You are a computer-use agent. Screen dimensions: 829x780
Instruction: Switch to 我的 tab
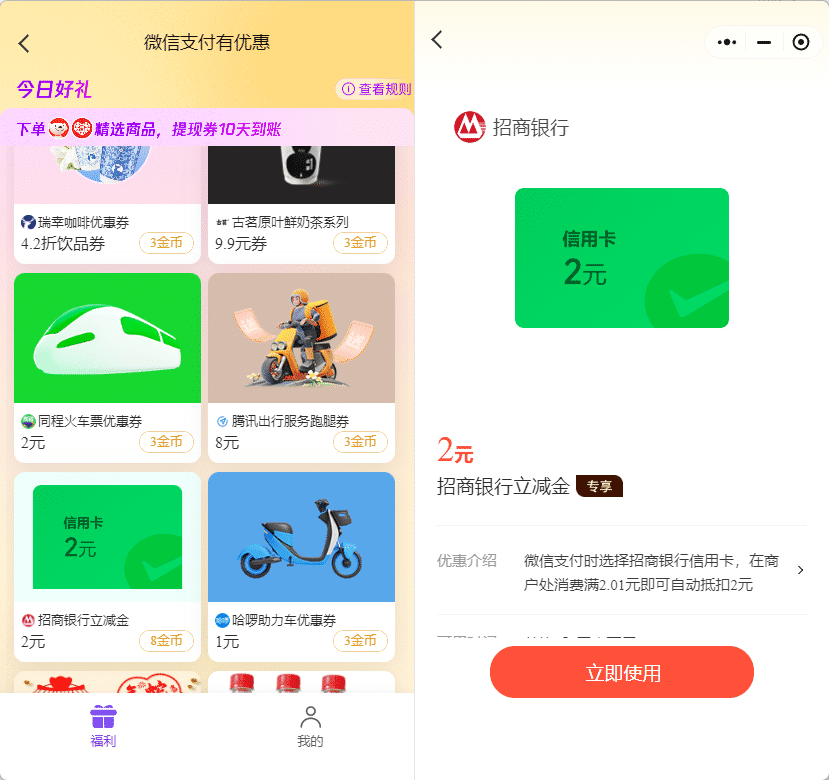tap(310, 726)
